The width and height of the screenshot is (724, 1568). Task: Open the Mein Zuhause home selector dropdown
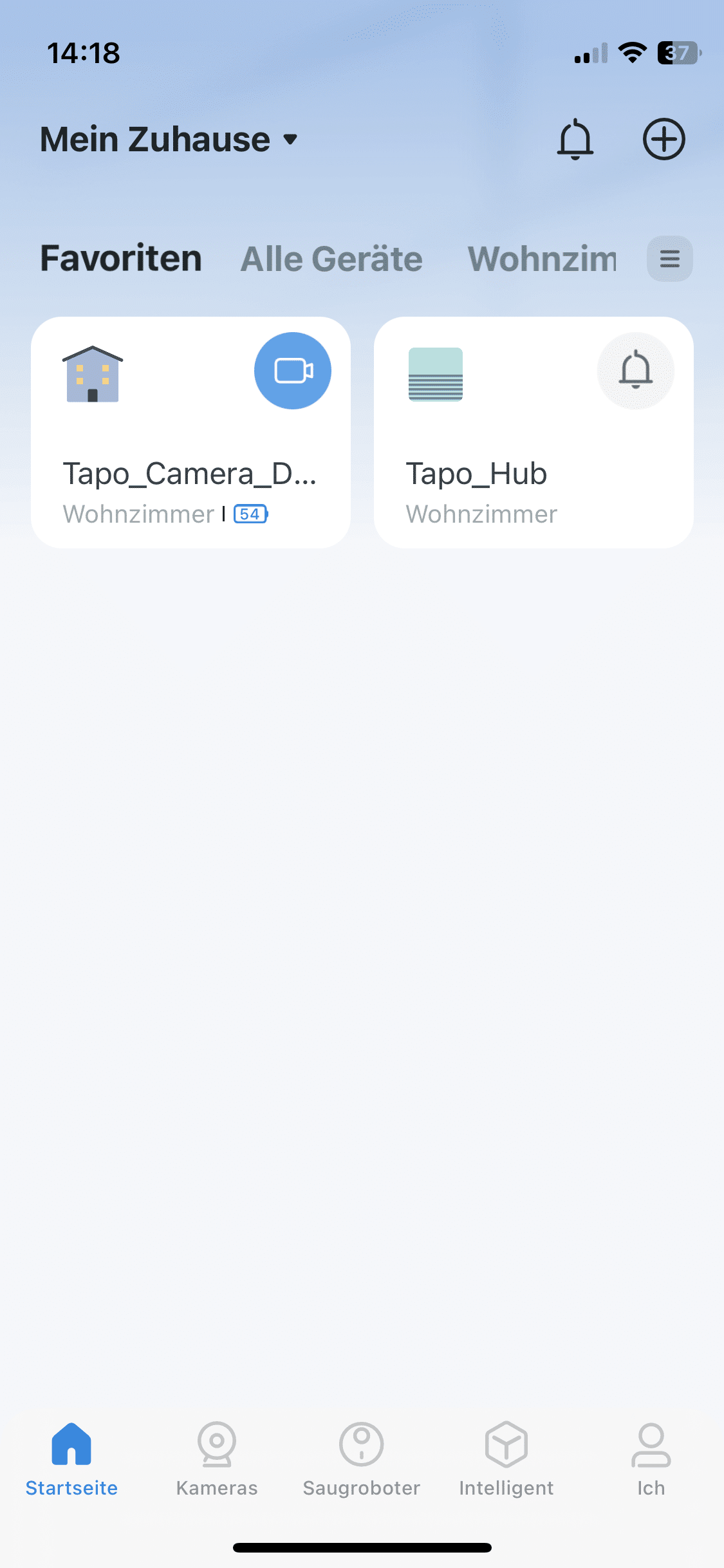pyautogui.click(x=169, y=140)
